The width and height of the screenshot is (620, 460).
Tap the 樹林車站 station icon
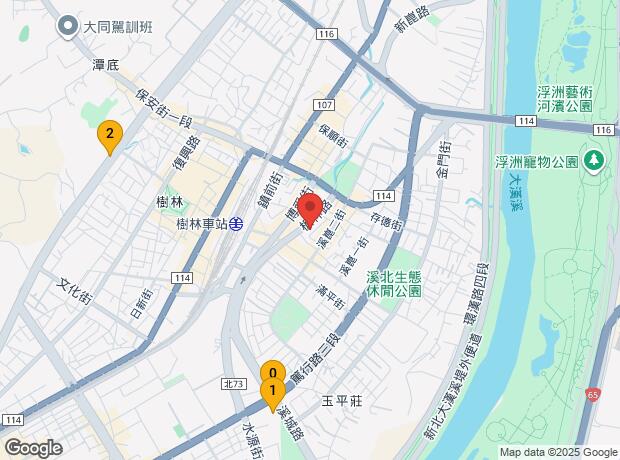233,225
